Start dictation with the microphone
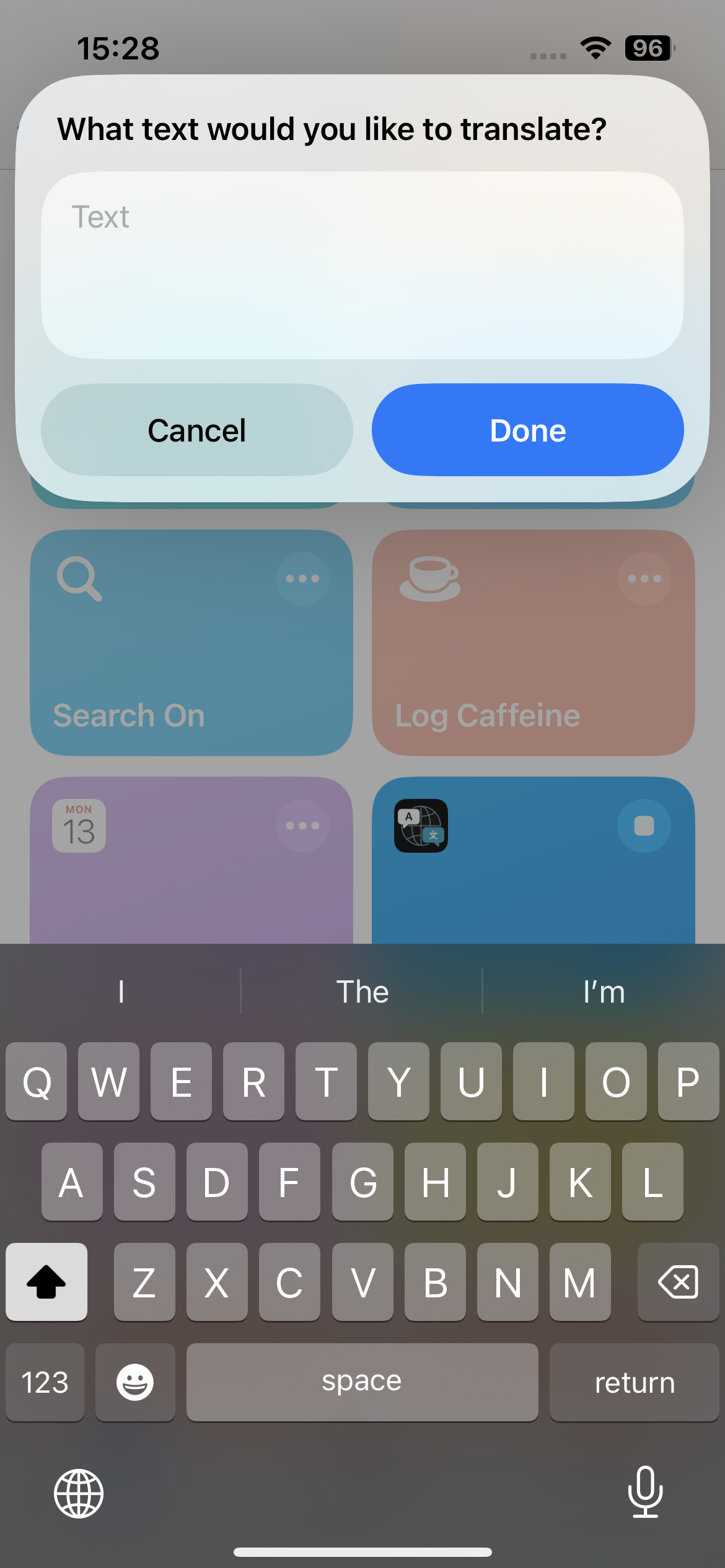This screenshot has width=725, height=1568. click(645, 1492)
